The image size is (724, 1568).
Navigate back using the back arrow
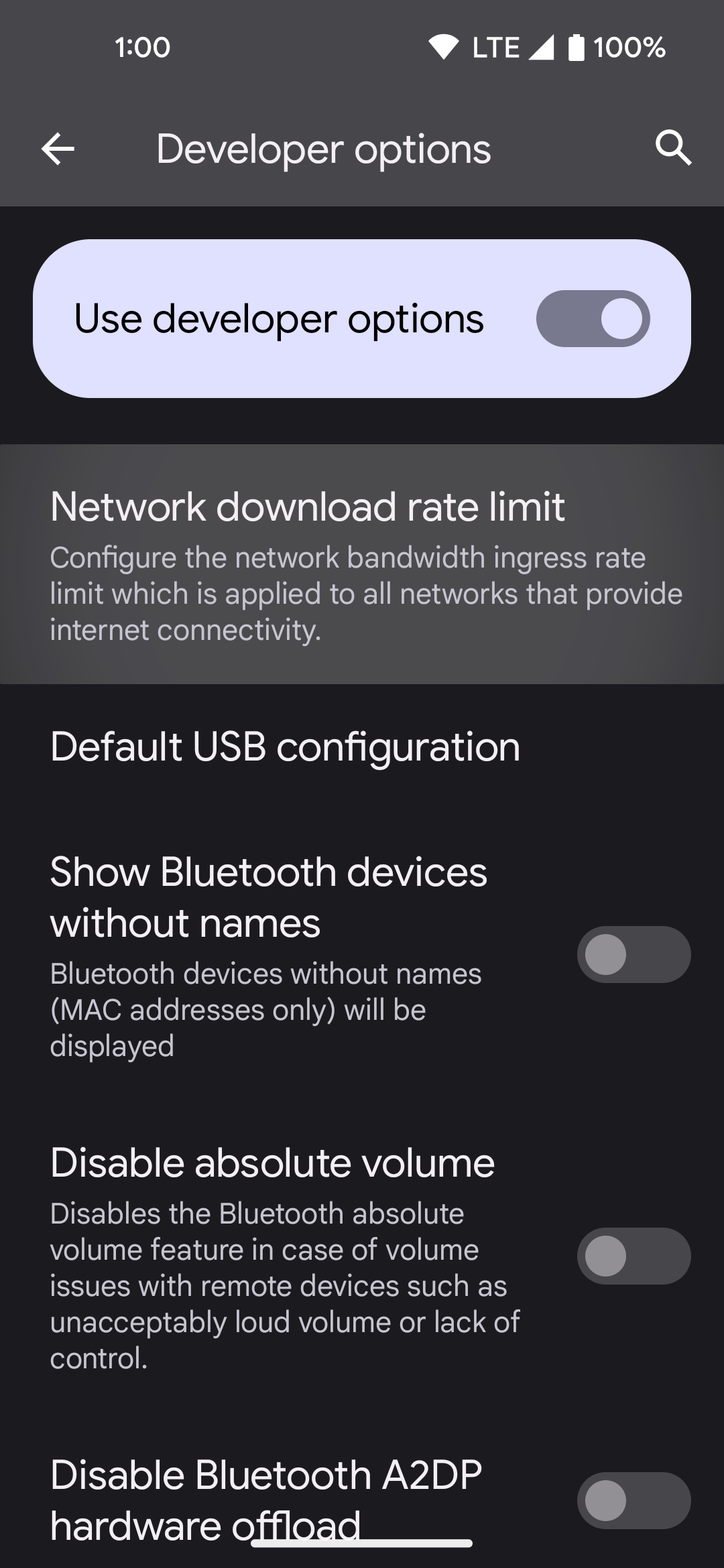pos(58,149)
